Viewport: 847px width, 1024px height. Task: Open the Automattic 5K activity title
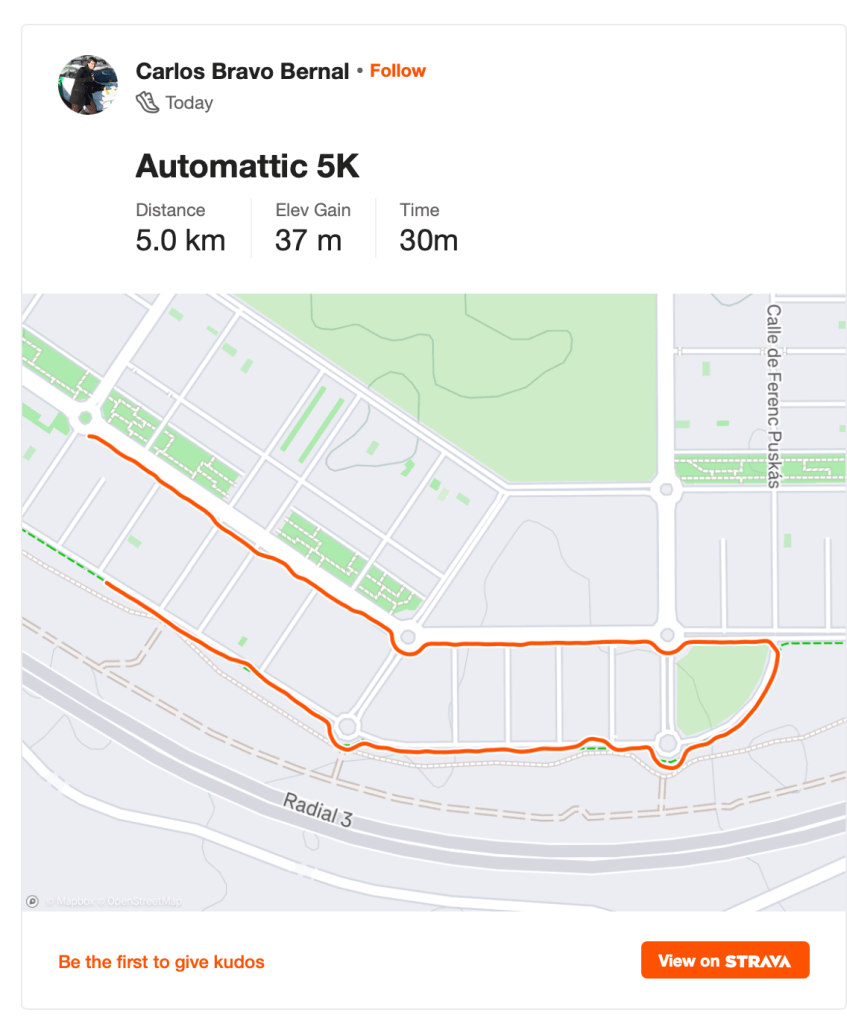pyautogui.click(x=247, y=166)
